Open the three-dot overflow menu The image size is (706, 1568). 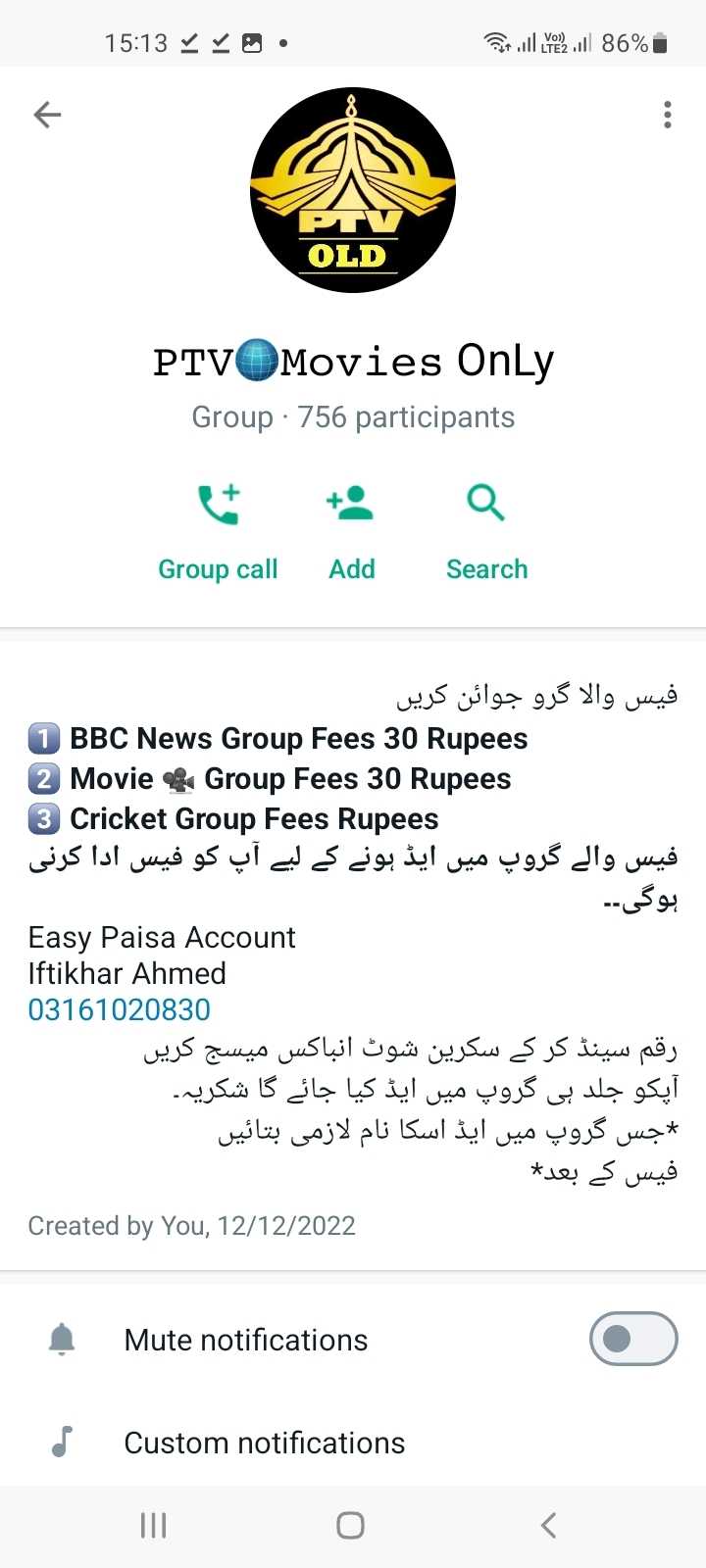[668, 115]
